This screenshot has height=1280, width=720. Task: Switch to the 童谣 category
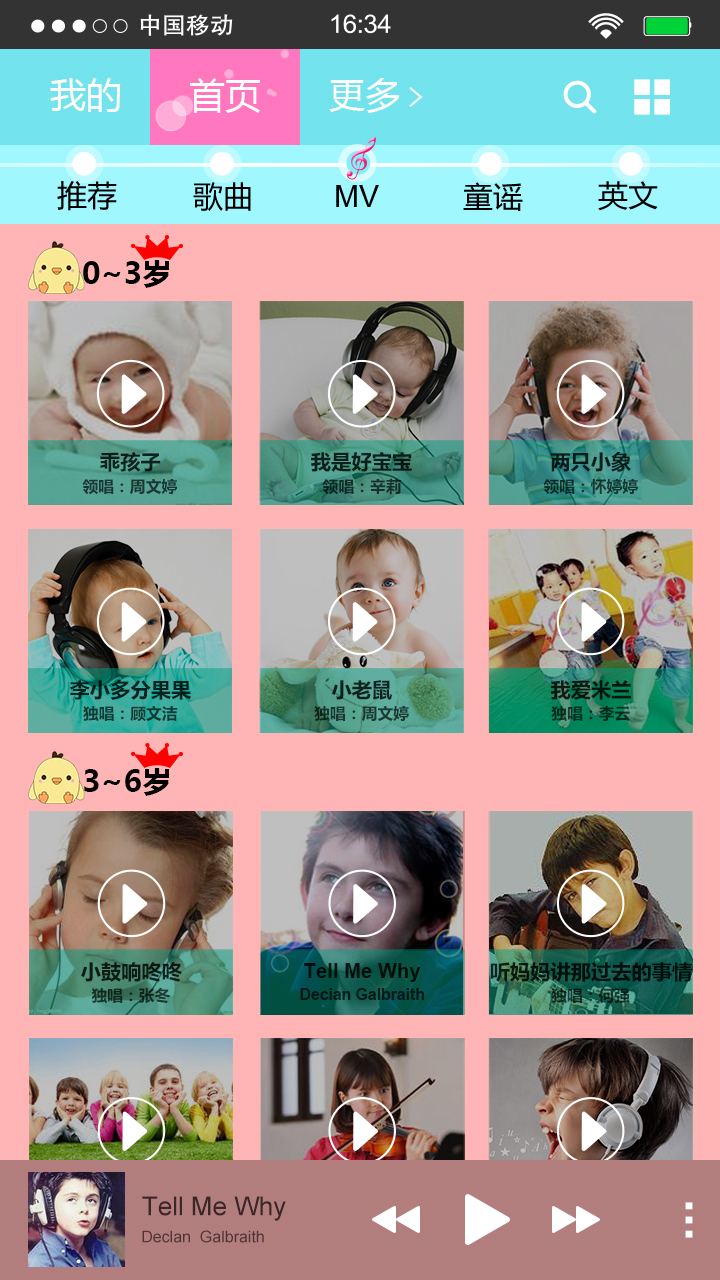(x=493, y=196)
